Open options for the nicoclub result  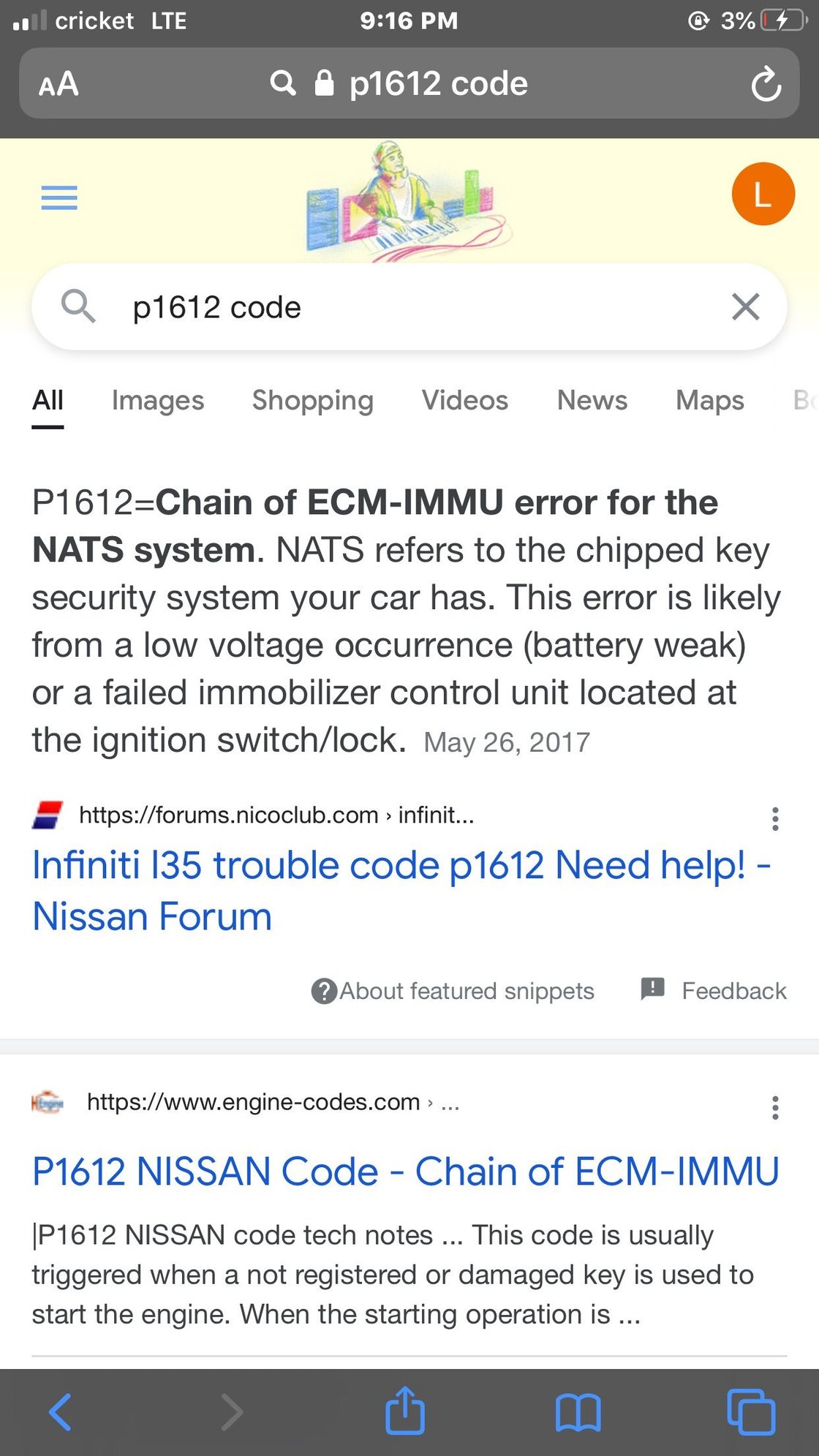point(775,818)
